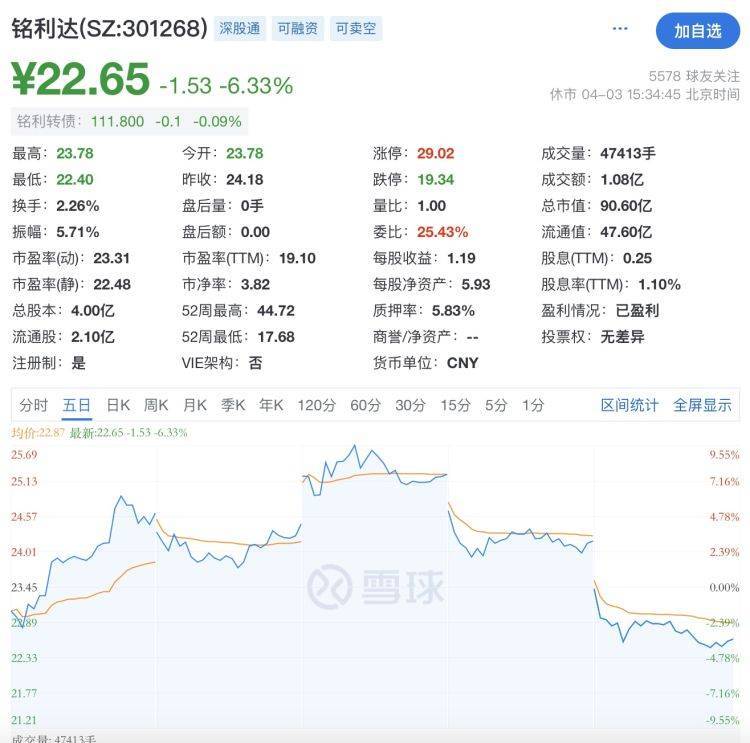Tap the 可融资 tag

297,28
